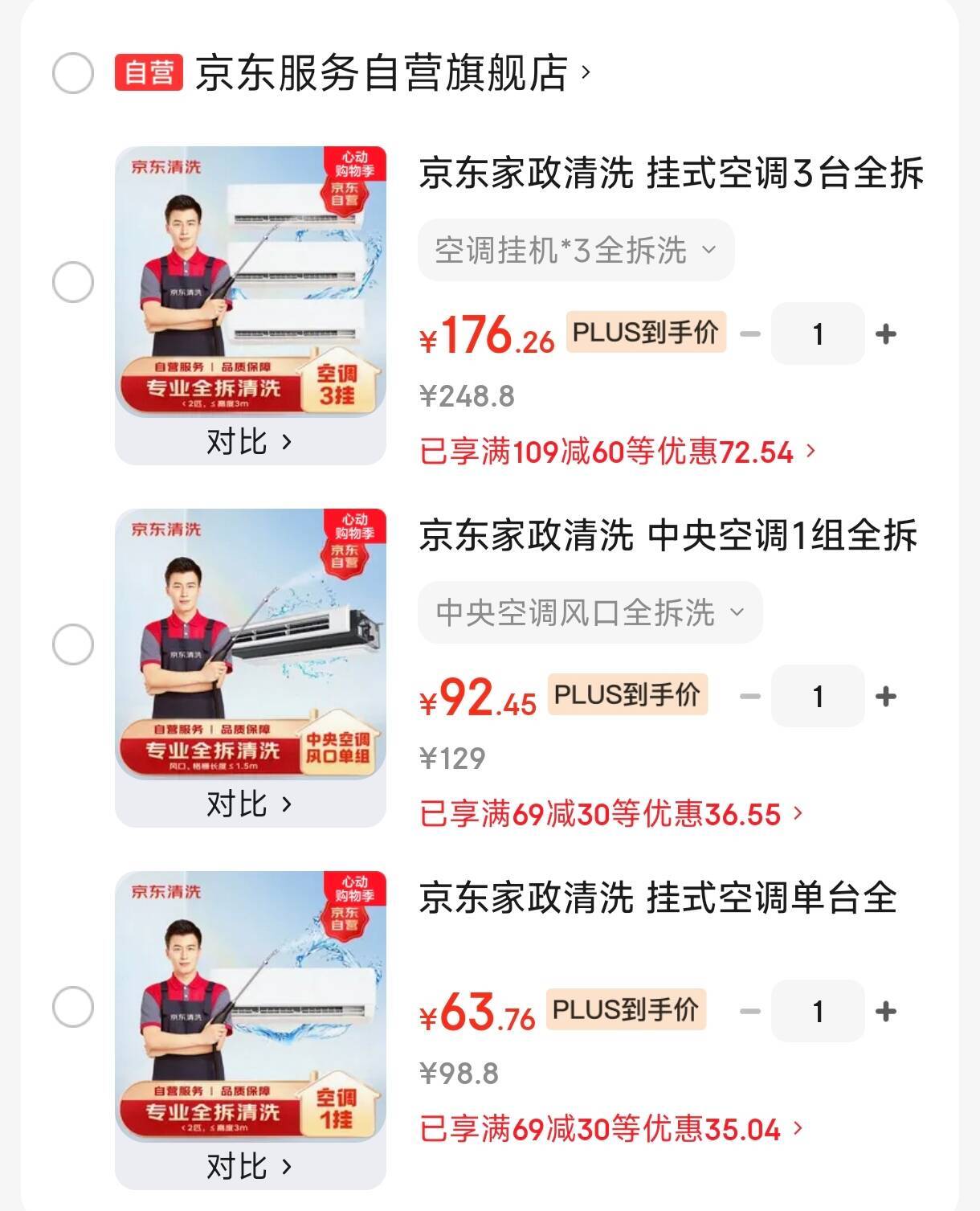980x1211 pixels.
Task: Select the 挂式空调3台全拆 item checkbox
Action: pos(73,282)
